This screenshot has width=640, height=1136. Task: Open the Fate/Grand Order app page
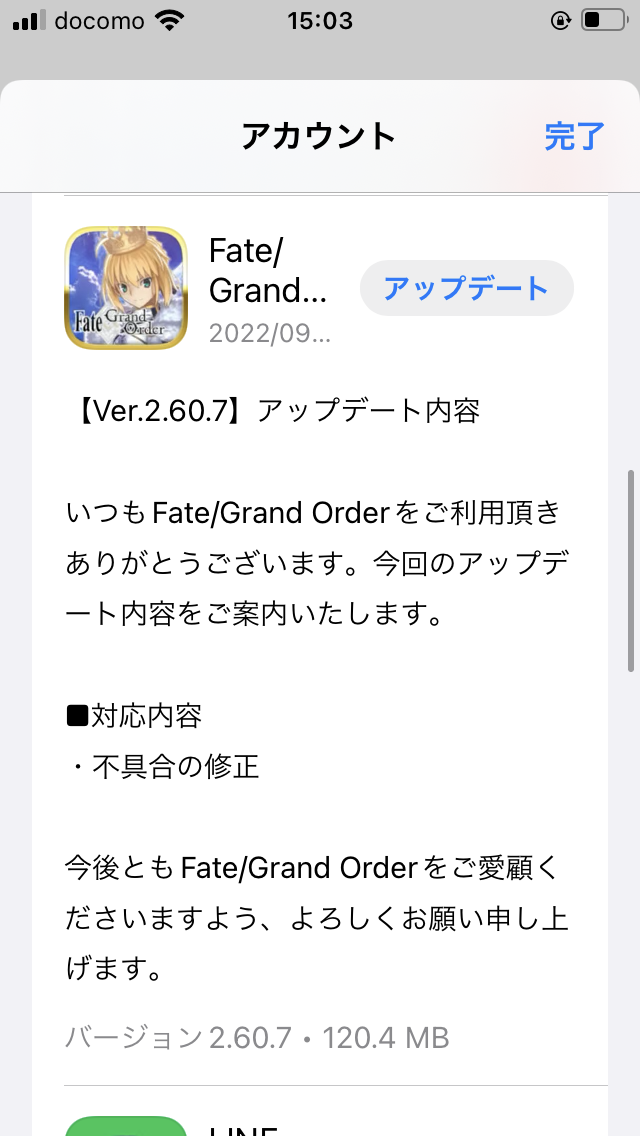126,289
